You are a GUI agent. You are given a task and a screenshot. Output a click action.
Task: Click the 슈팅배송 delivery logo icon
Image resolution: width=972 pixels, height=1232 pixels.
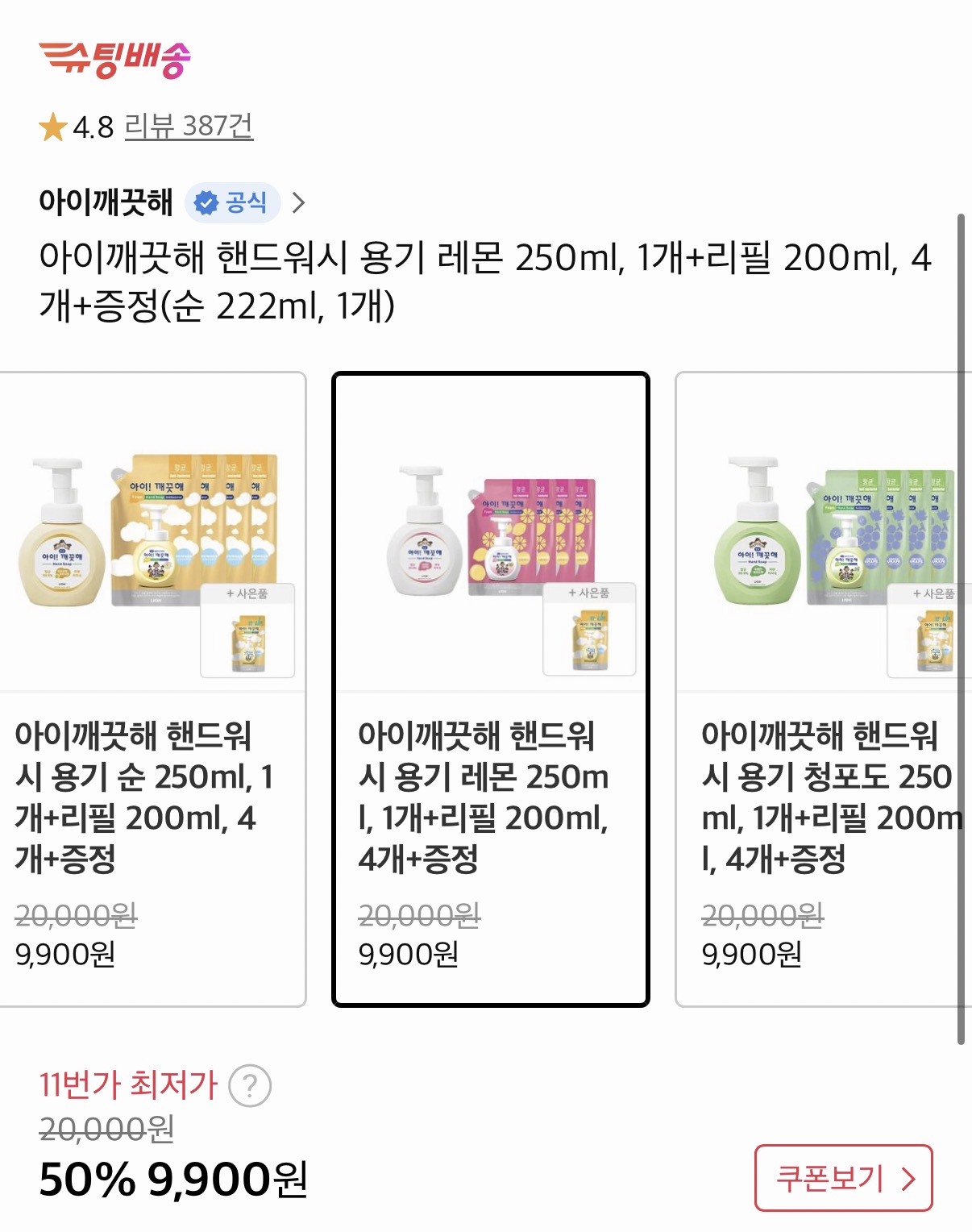tap(117, 60)
